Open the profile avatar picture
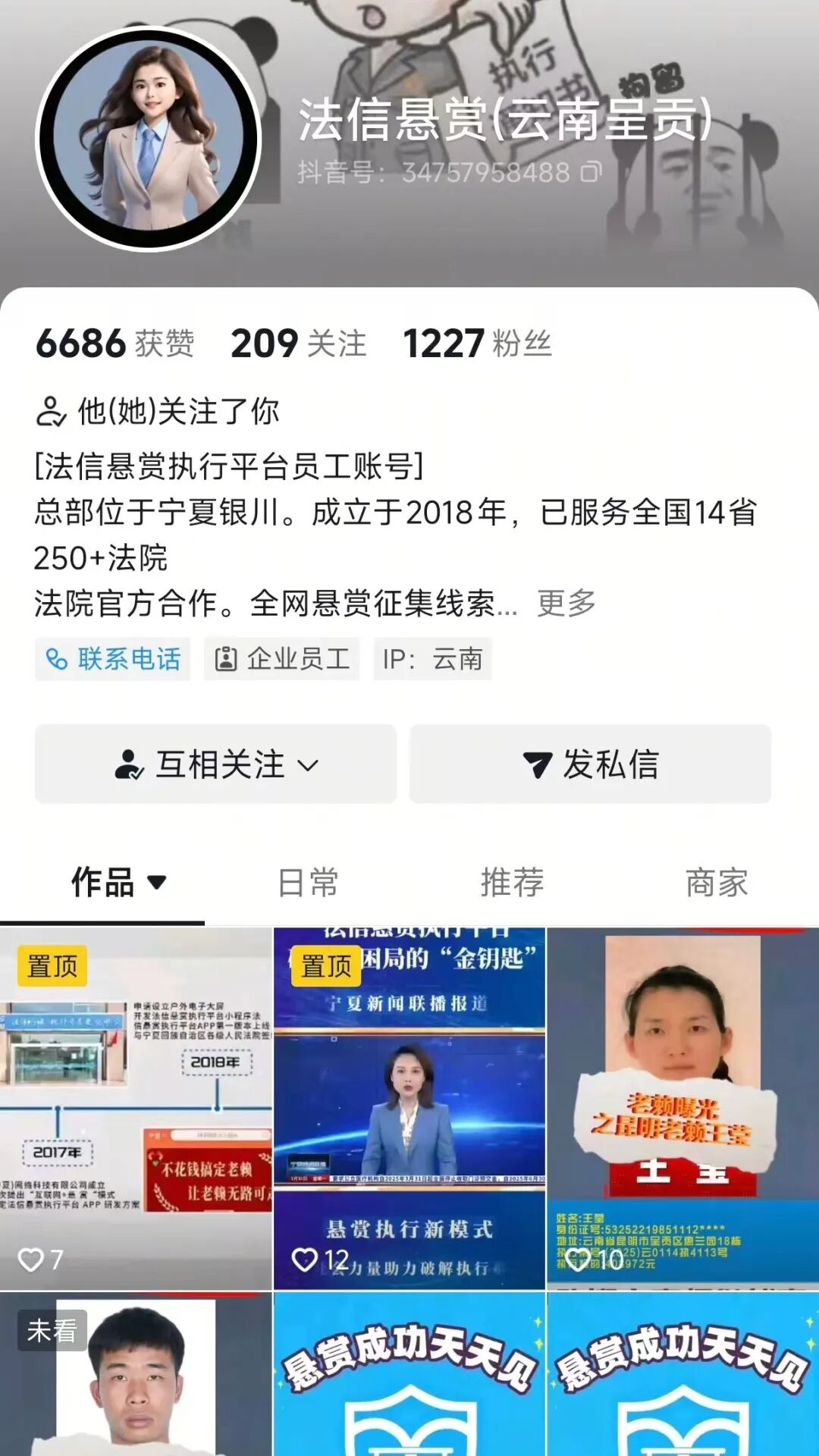 [149, 139]
